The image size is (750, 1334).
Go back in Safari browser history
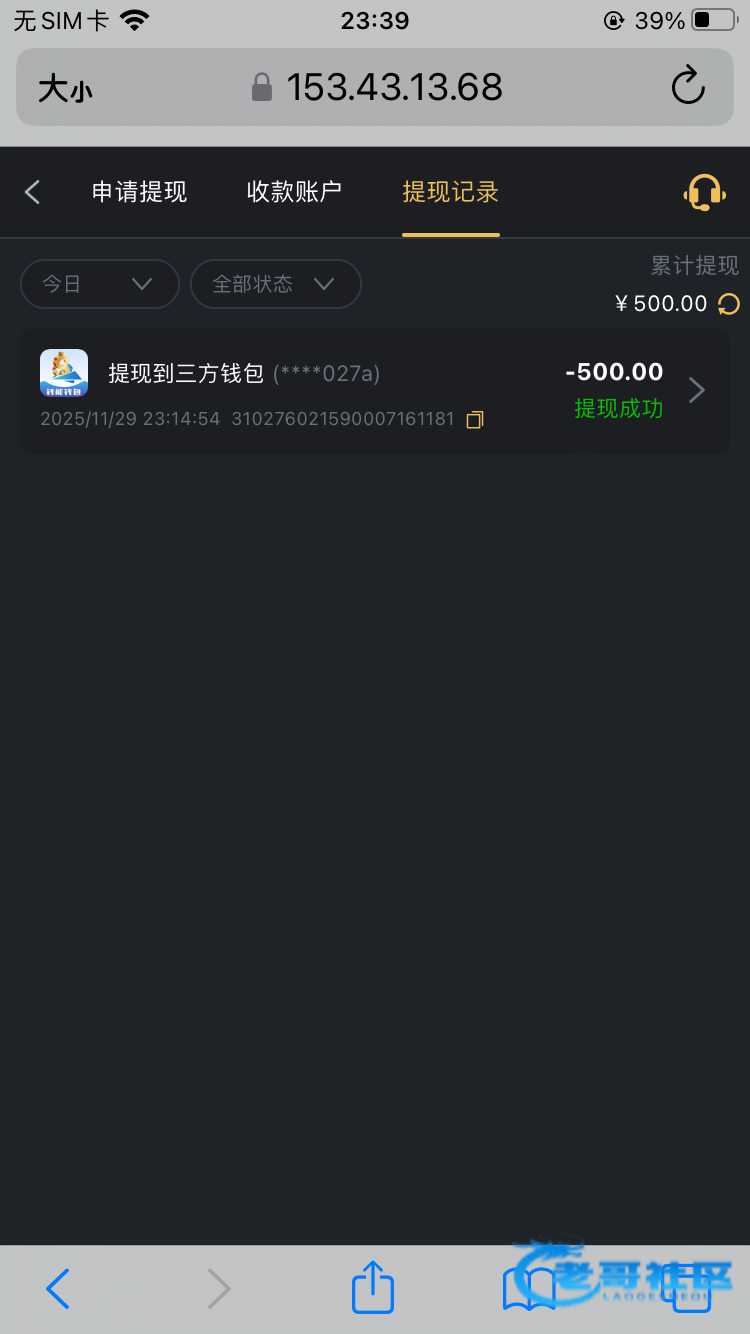click(x=58, y=1289)
